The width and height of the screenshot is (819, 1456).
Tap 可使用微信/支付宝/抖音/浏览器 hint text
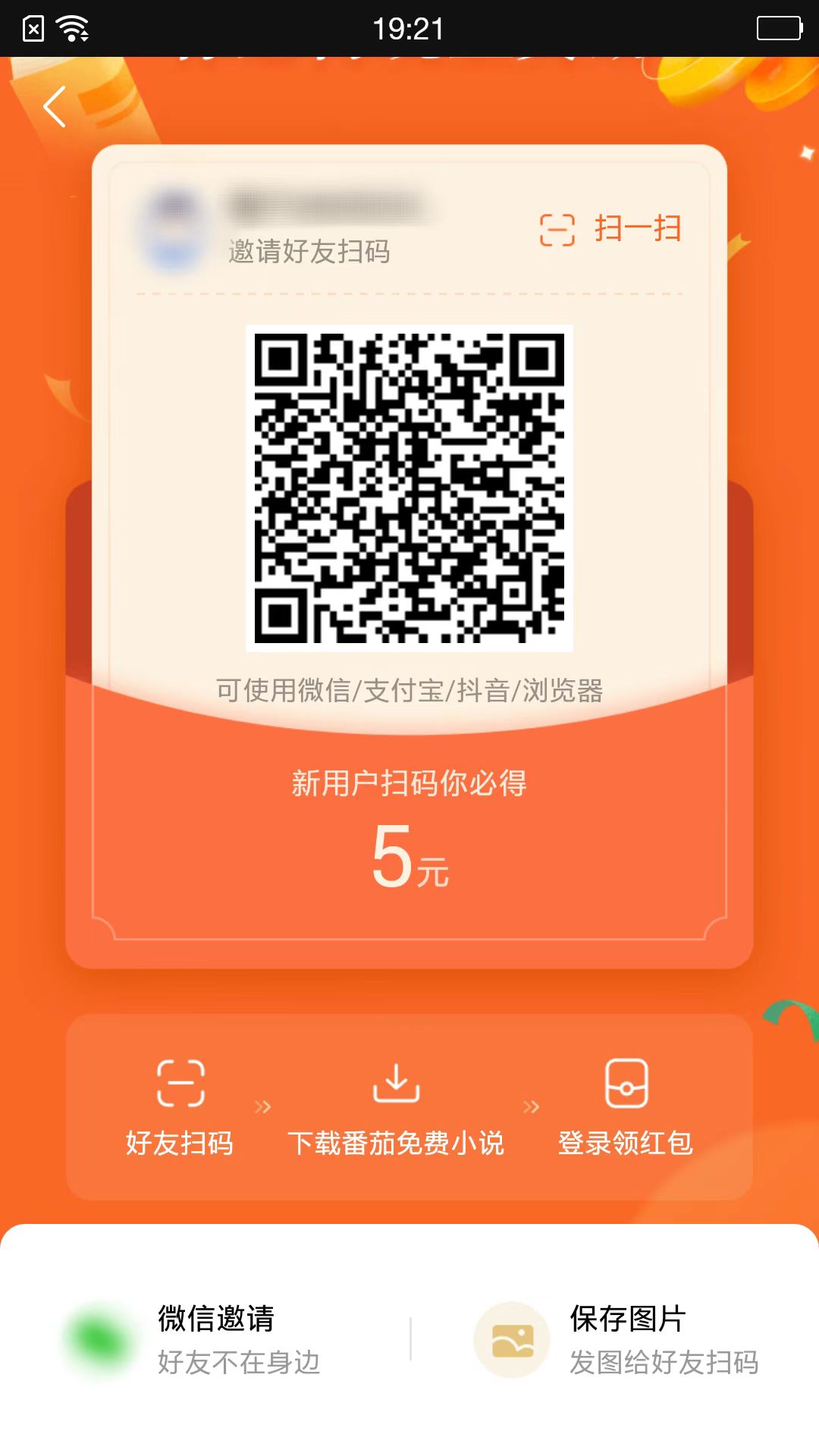(409, 690)
